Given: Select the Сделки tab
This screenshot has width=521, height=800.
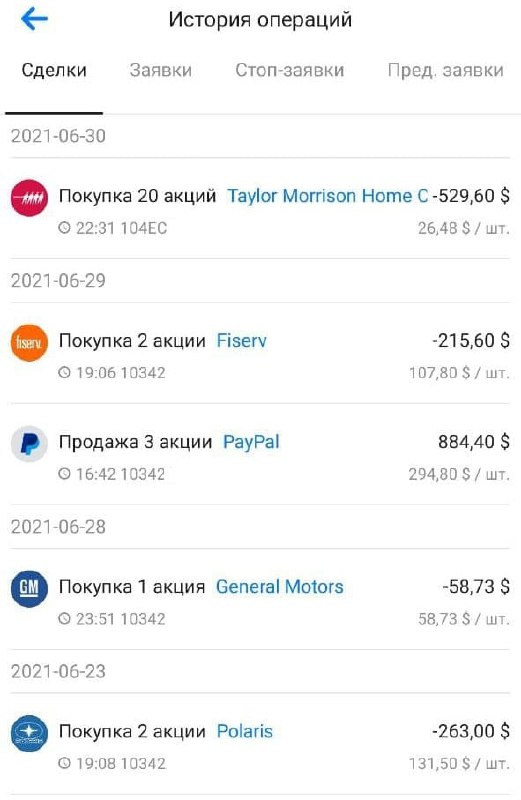Looking at the screenshot, I should click(54, 70).
